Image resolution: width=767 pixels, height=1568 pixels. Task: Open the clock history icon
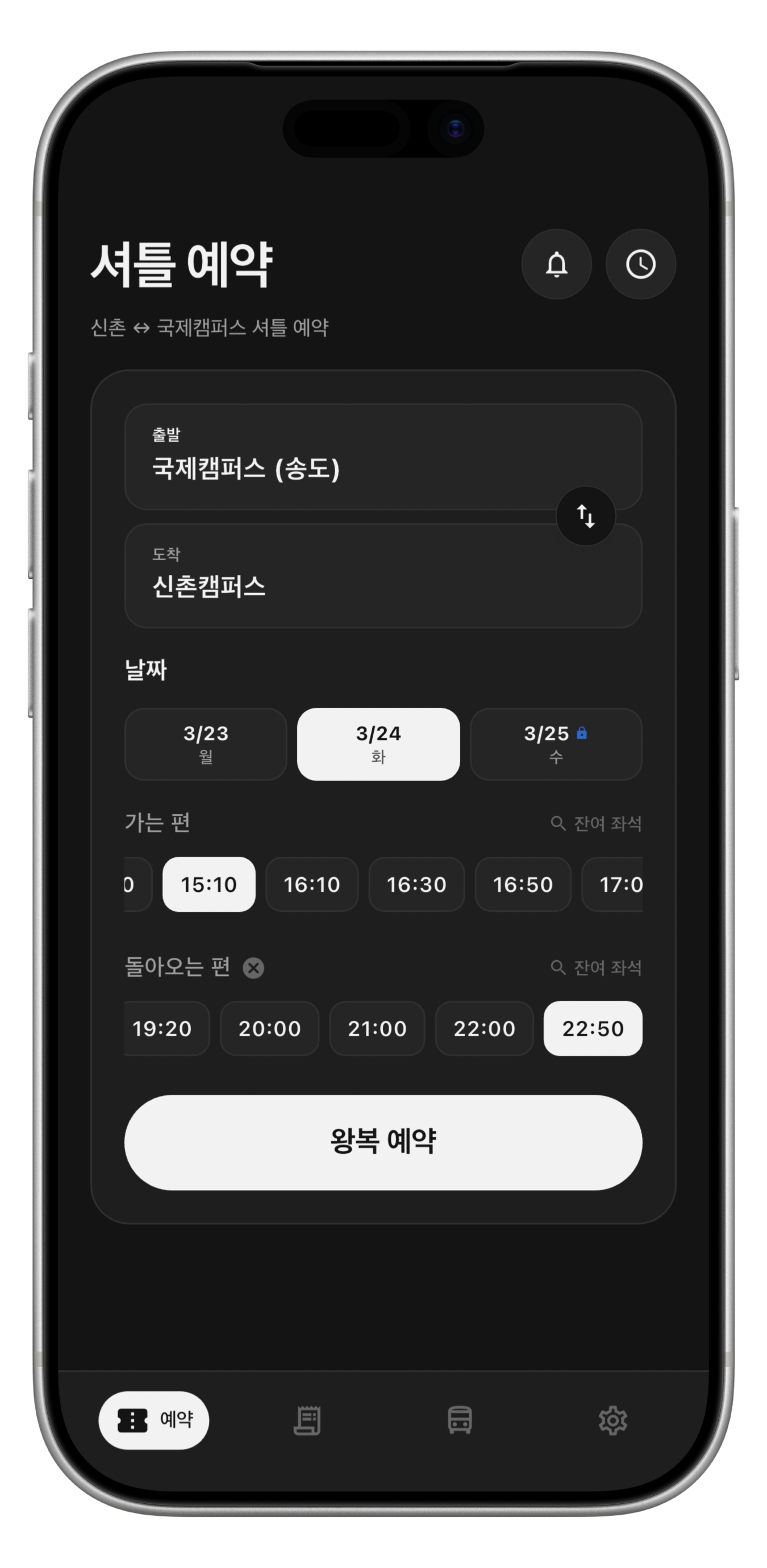pyautogui.click(x=640, y=264)
